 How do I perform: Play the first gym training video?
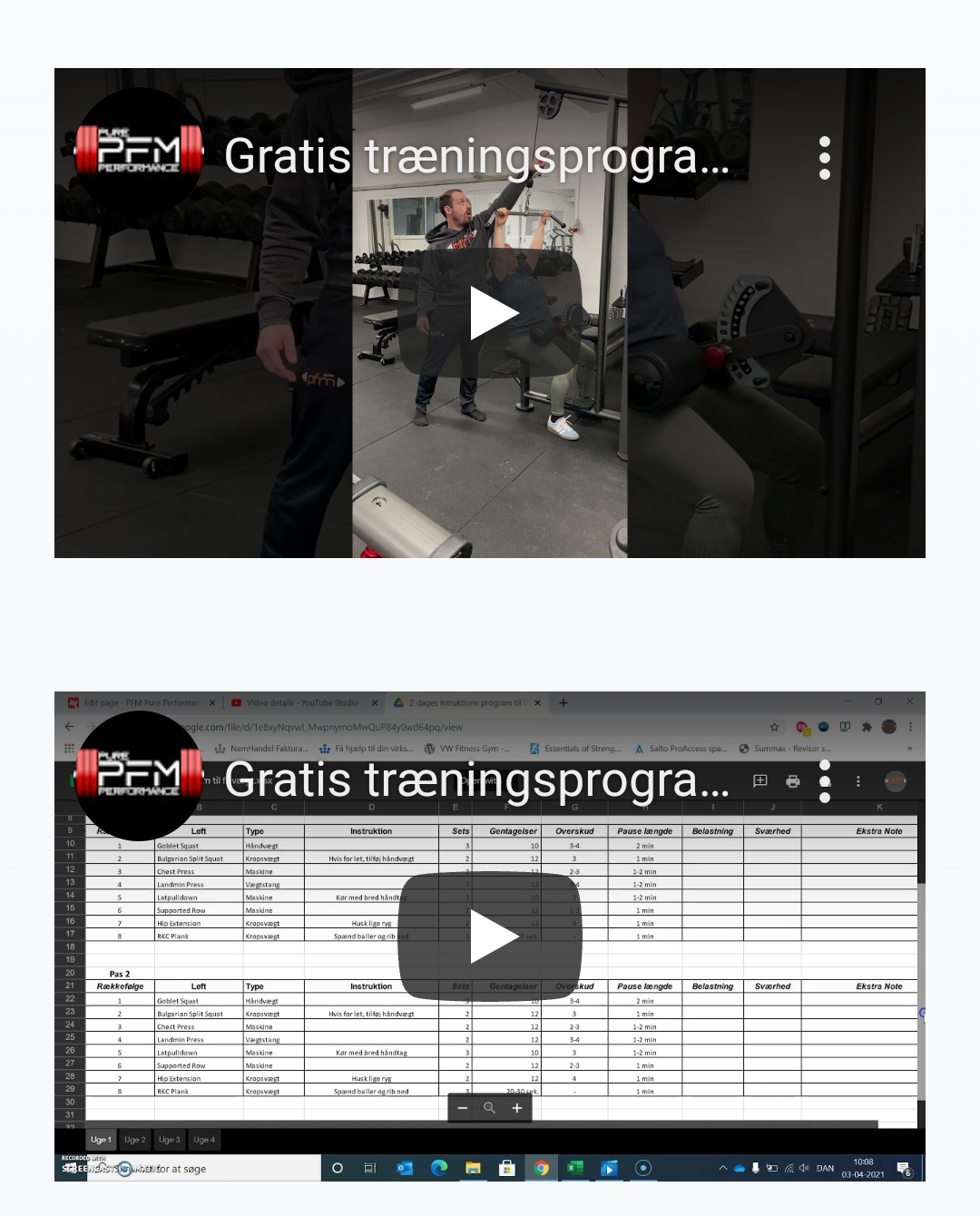tap(490, 313)
